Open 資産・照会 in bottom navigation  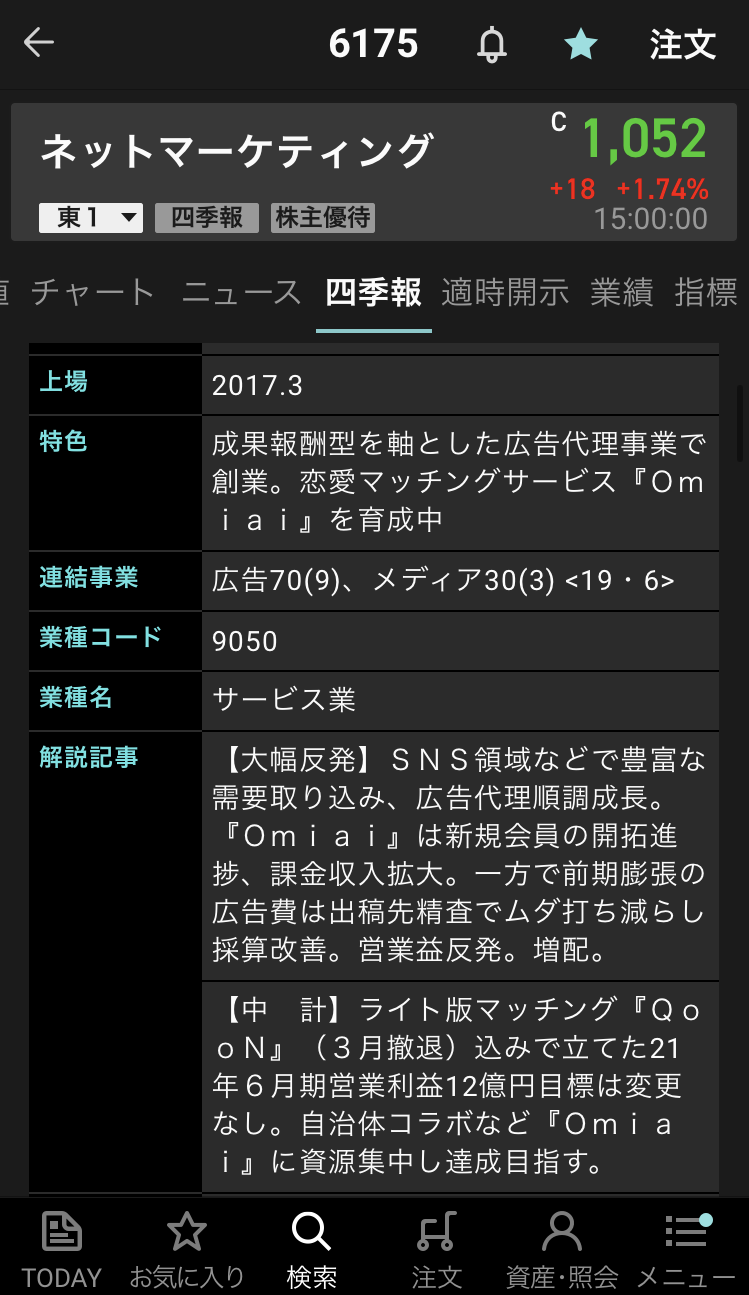(561, 1248)
